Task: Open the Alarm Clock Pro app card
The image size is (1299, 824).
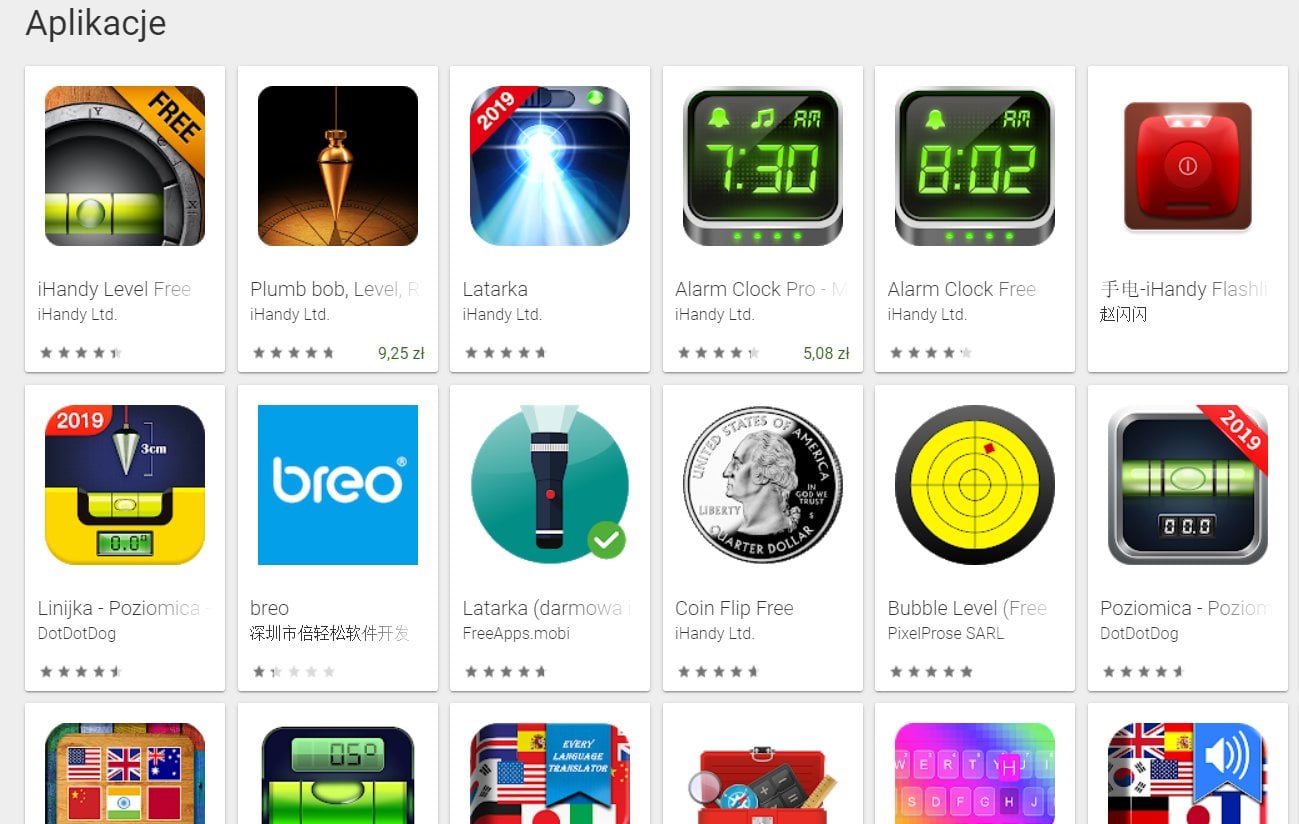Action: [762, 166]
